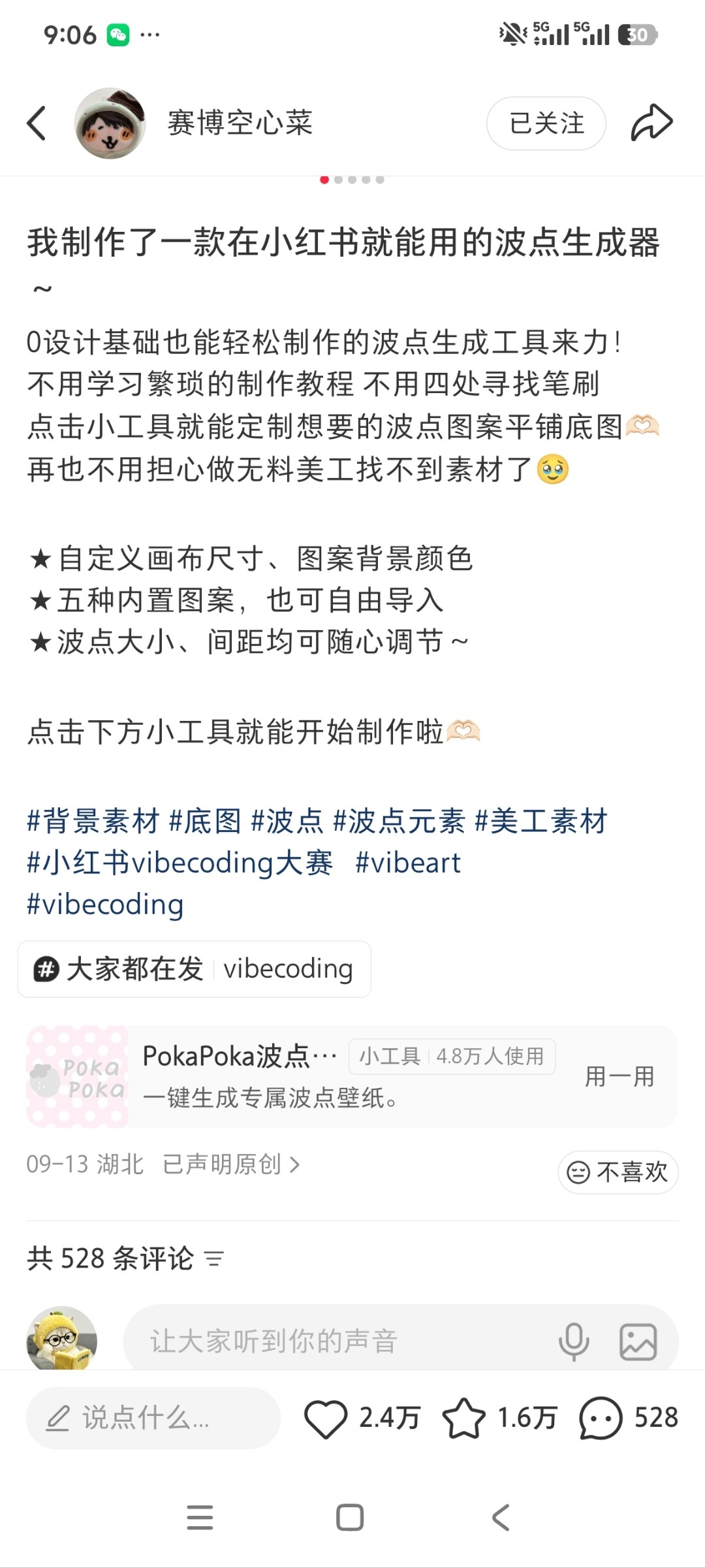Screen dimensions: 705x1568
Task: Open the PokaPoka波点 mini tool card
Action: click(x=351, y=1076)
